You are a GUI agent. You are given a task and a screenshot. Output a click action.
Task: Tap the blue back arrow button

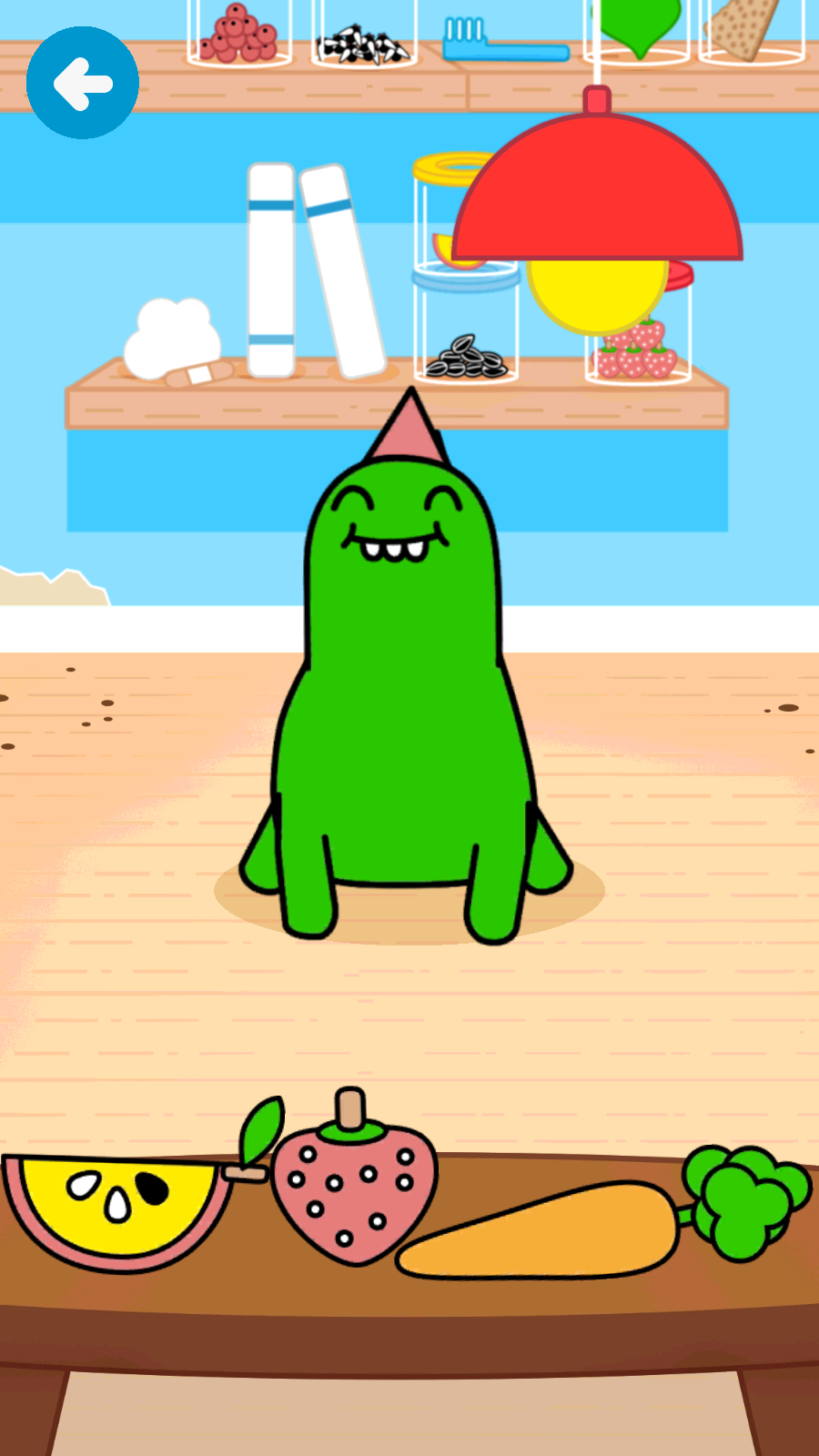(82, 83)
